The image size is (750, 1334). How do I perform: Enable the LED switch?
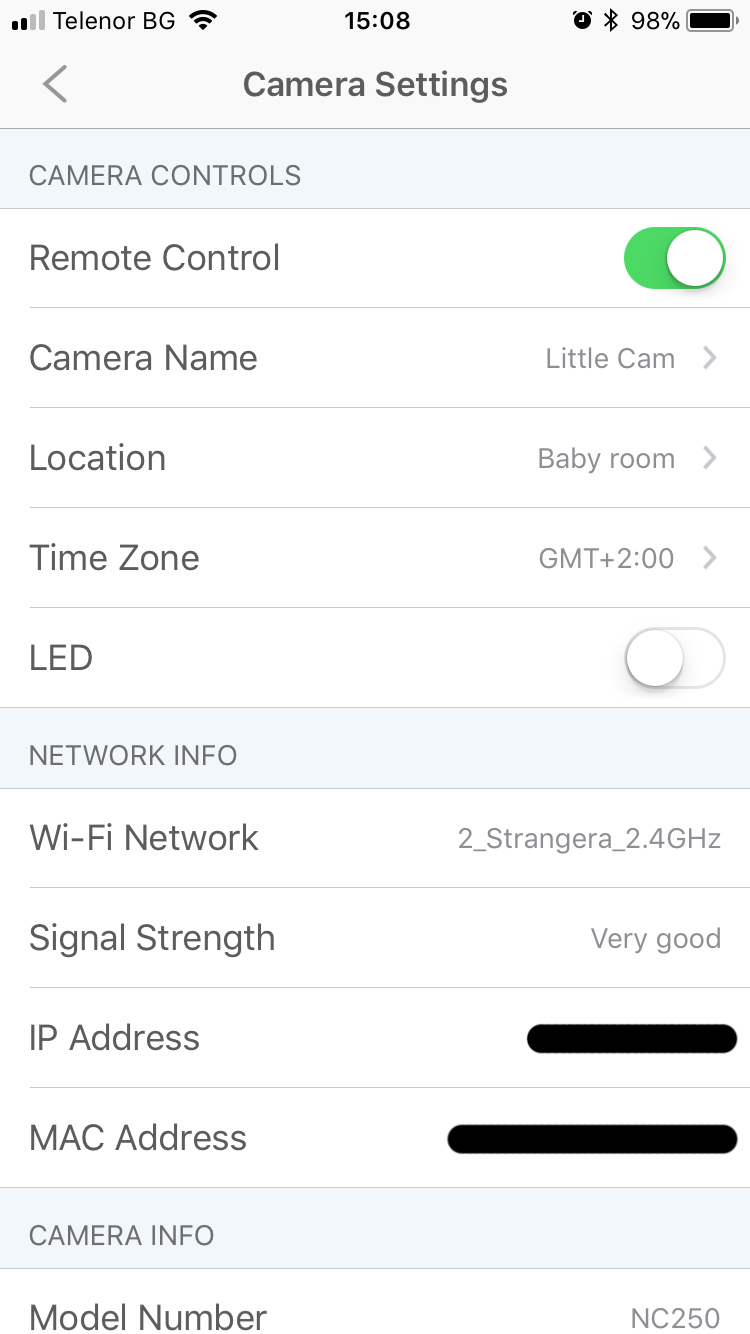tap(674, 658)
